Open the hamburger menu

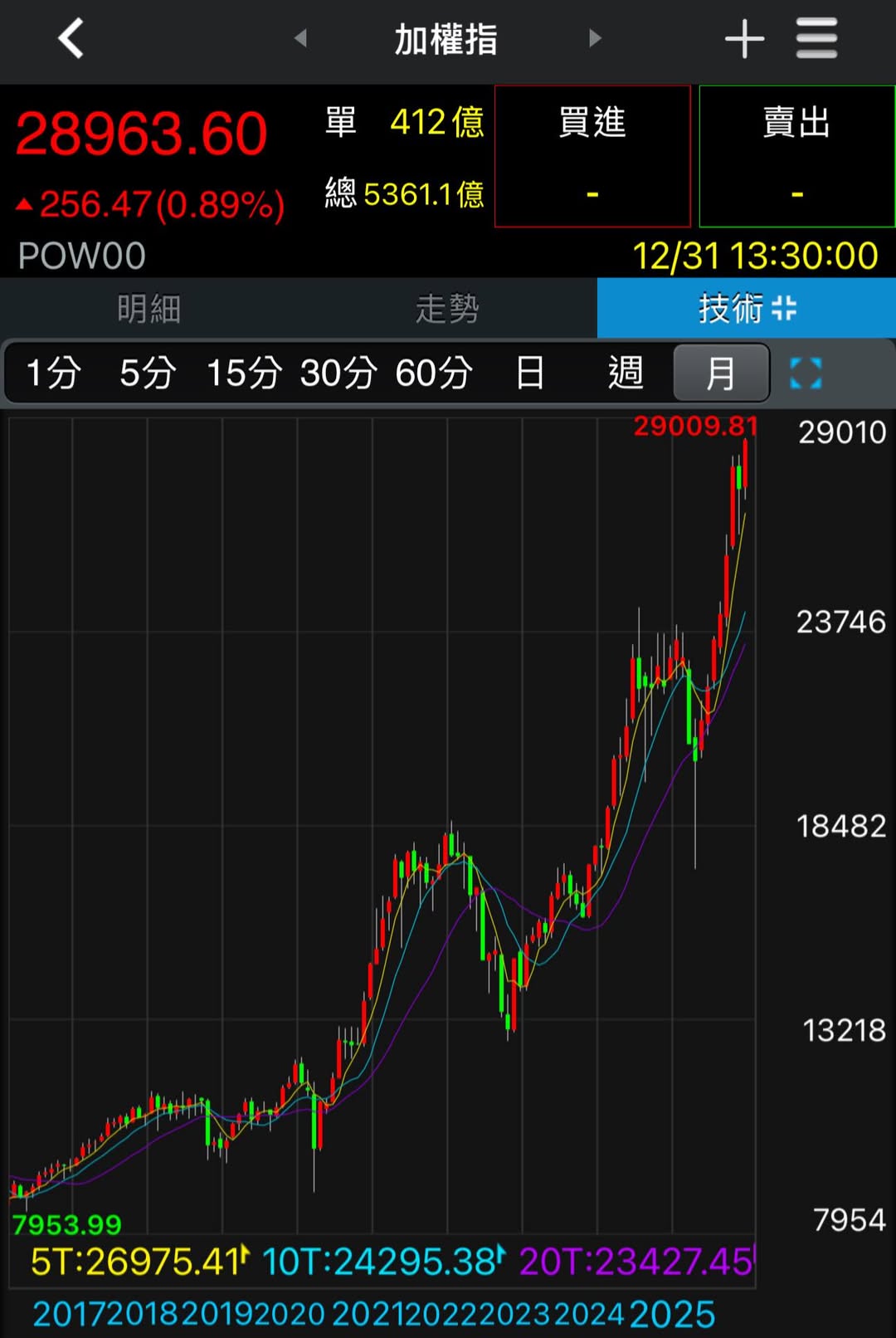point(816,39)
